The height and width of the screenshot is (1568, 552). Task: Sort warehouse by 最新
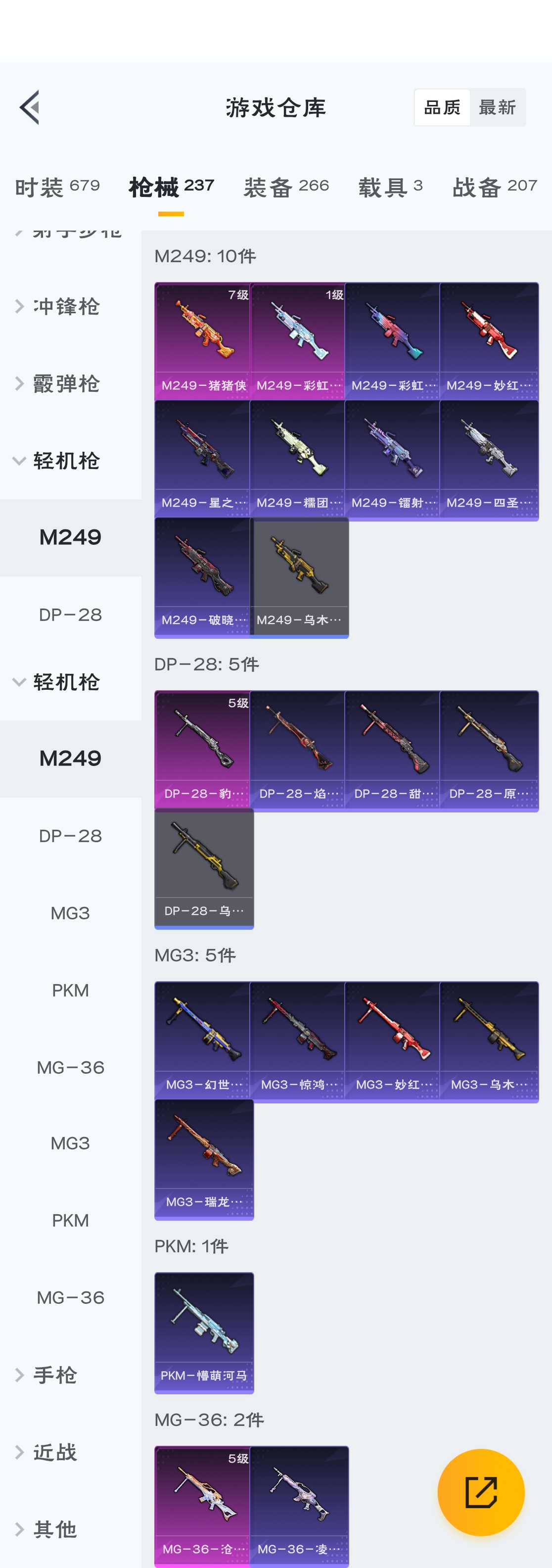(x=497, y=108)
